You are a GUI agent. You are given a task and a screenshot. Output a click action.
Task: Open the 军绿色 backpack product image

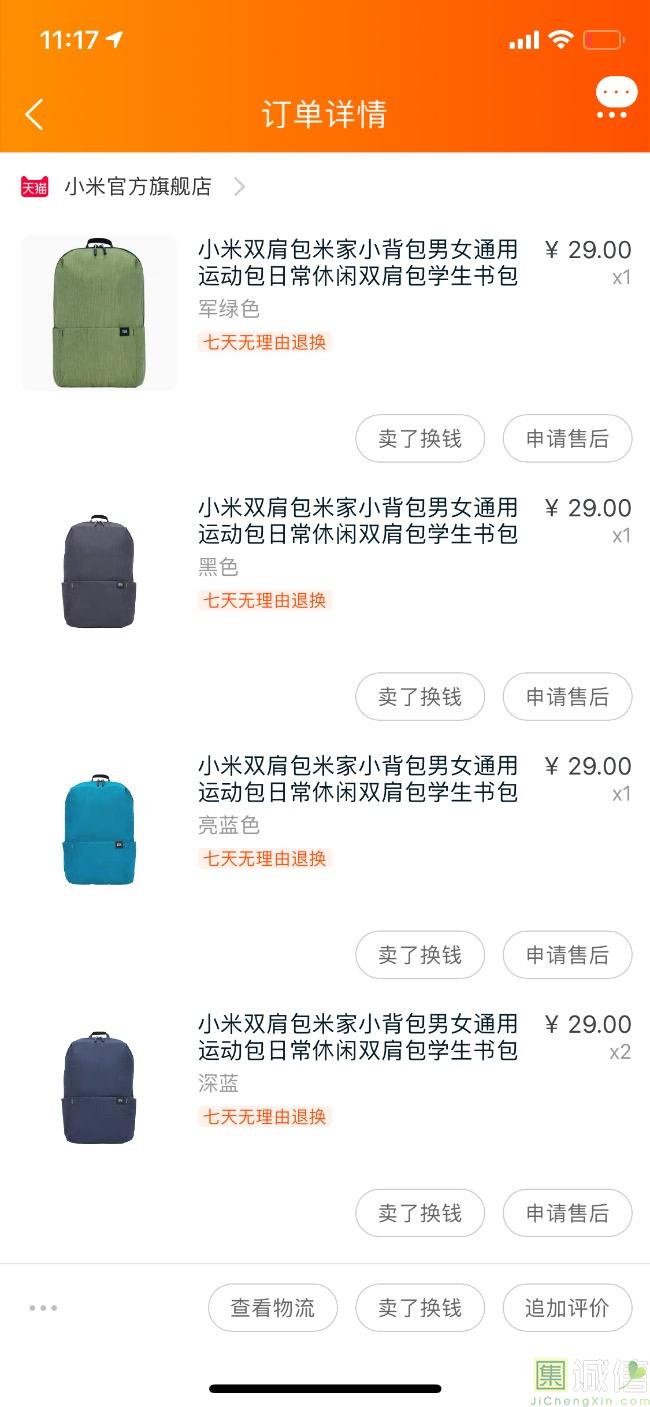pos(99,313)
